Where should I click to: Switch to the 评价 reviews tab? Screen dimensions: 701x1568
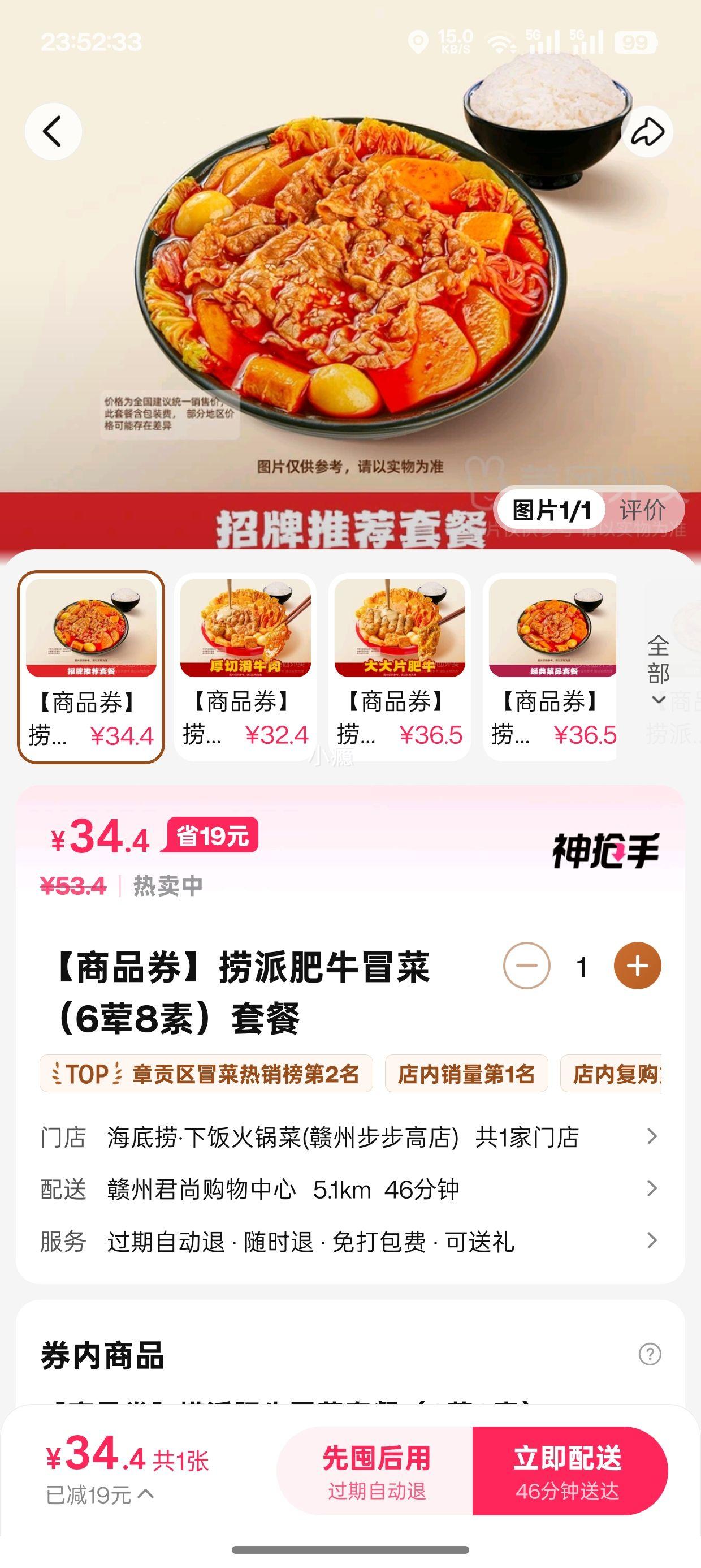point(643,510)
